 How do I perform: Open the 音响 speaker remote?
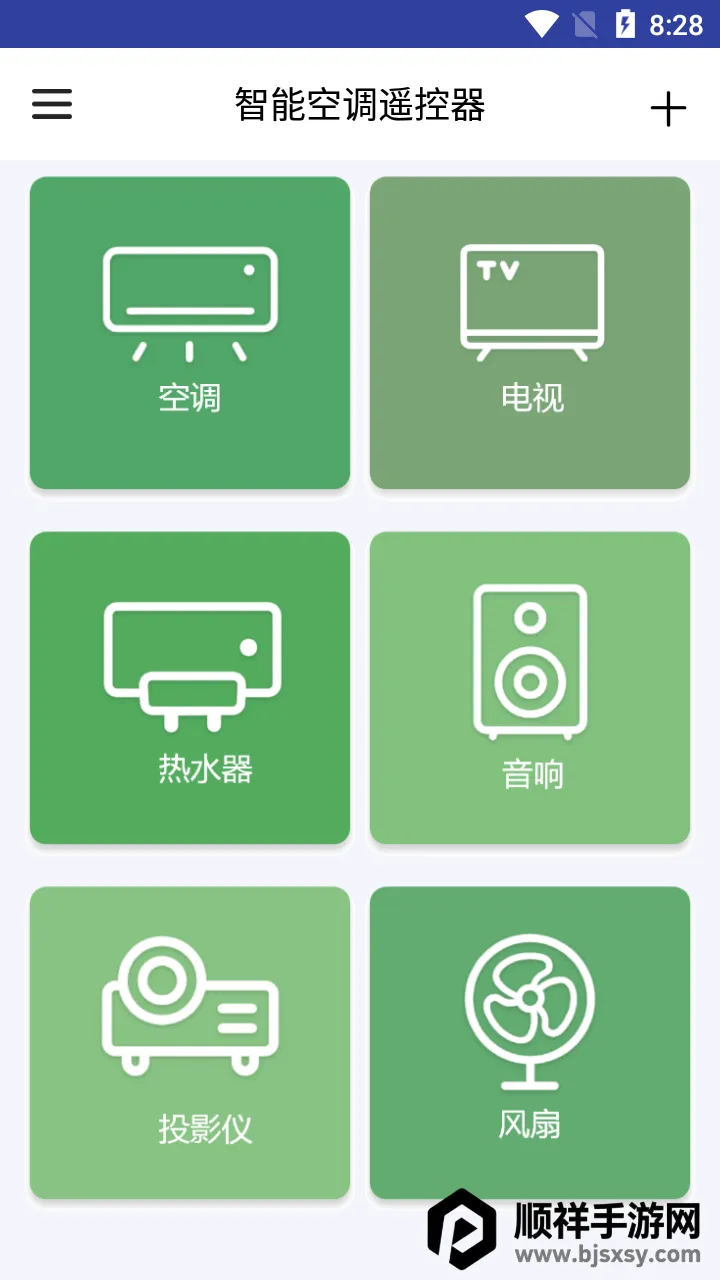pos(530,688)
